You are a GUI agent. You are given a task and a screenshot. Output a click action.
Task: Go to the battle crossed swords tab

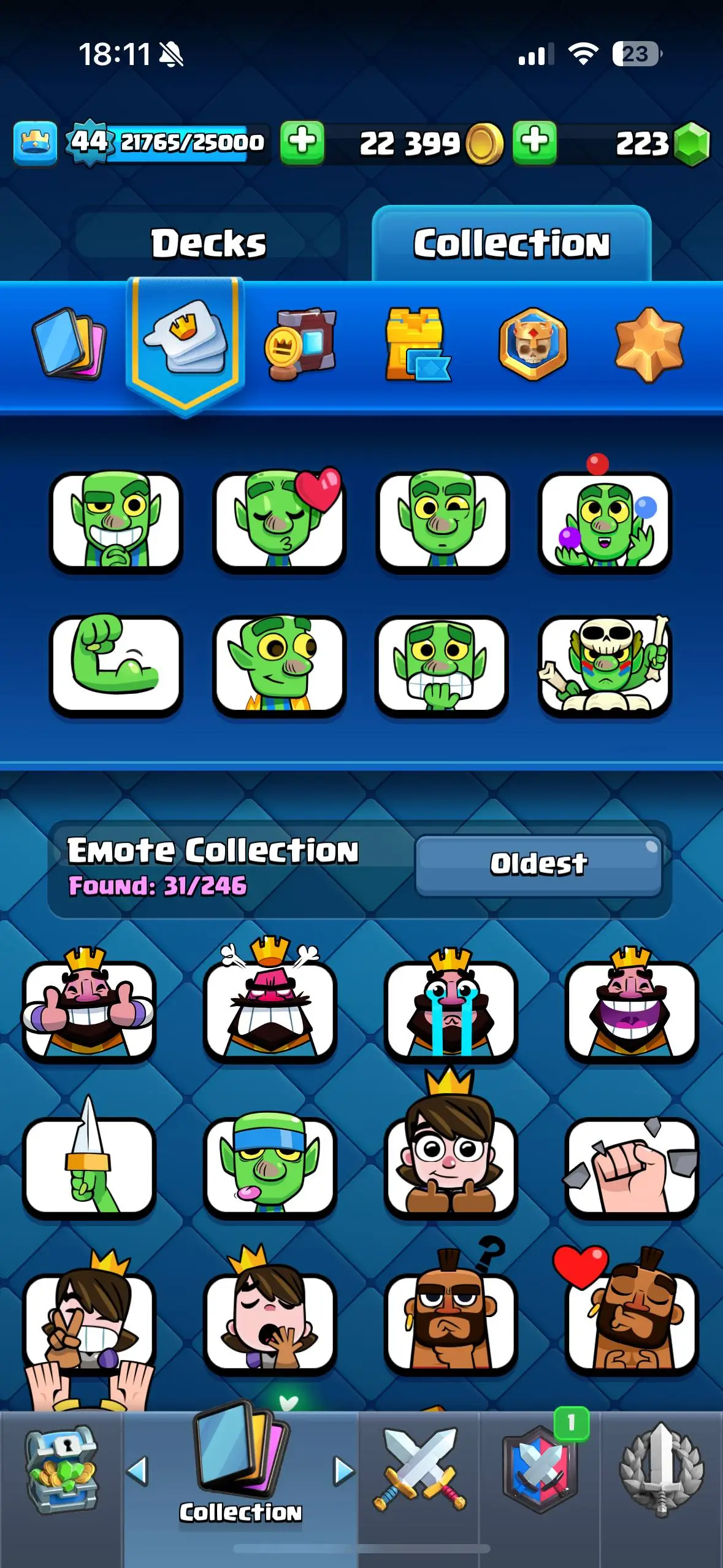419,1469
